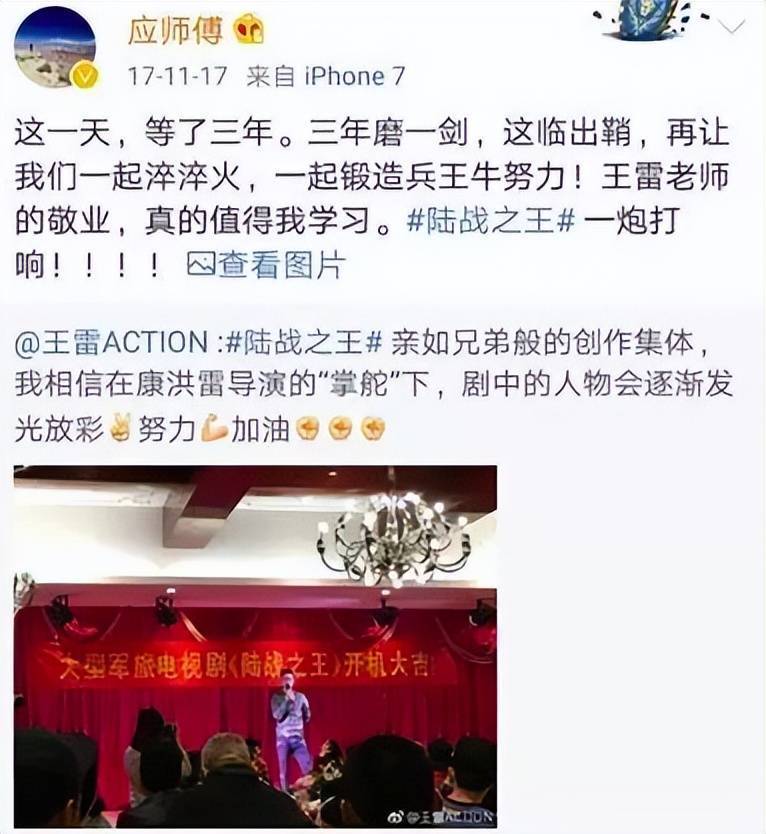Open the #陆战之王# hashtag in the reposted text
Image resolution: width=766 pixels, height=834 pixels.
click(304, 342)
